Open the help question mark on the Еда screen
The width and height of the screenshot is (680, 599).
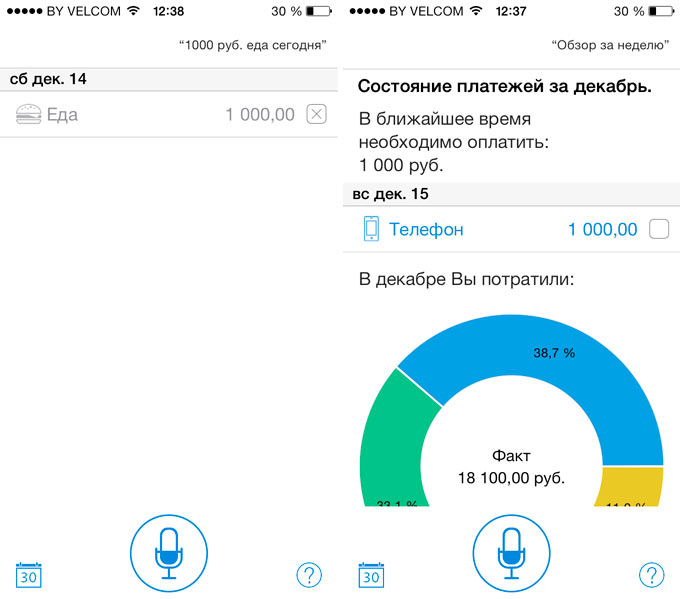tap(309, 575)
